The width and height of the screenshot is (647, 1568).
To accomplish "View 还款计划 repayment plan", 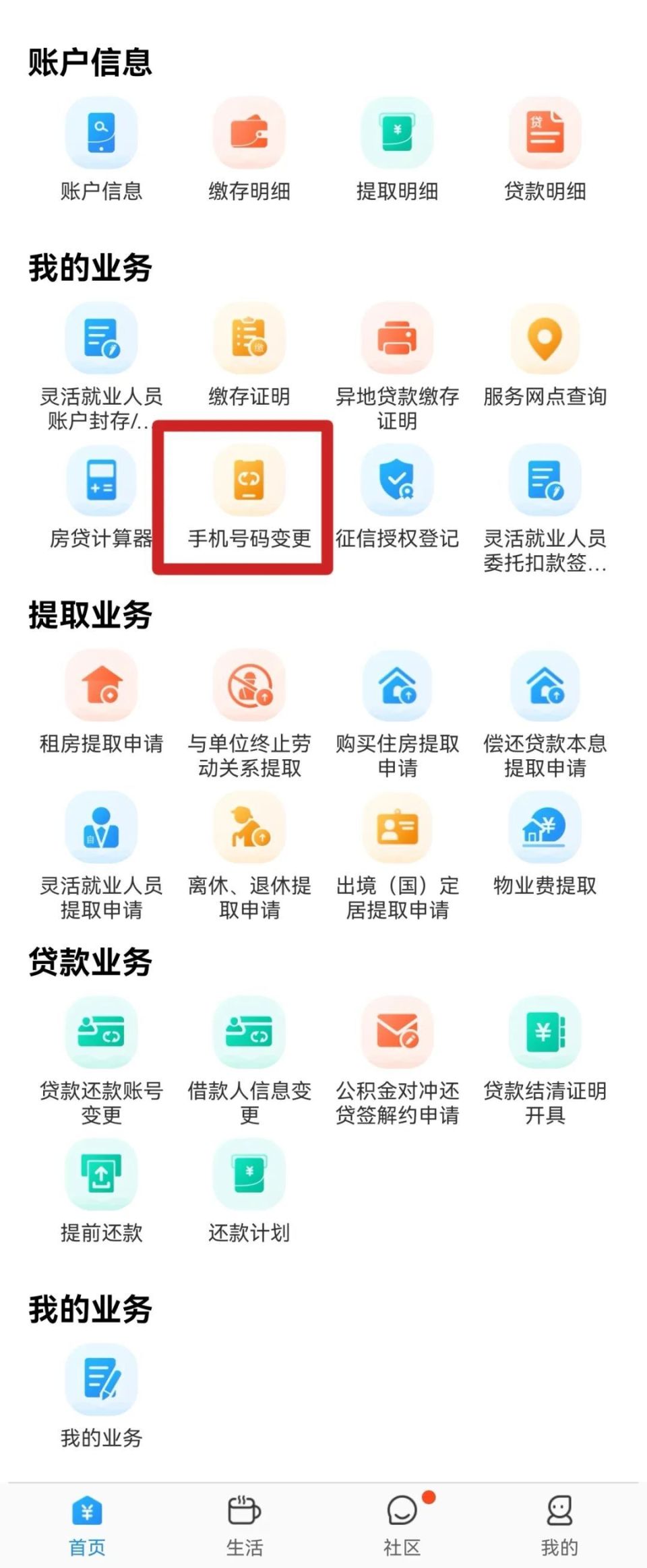I will pos(249,1175).
